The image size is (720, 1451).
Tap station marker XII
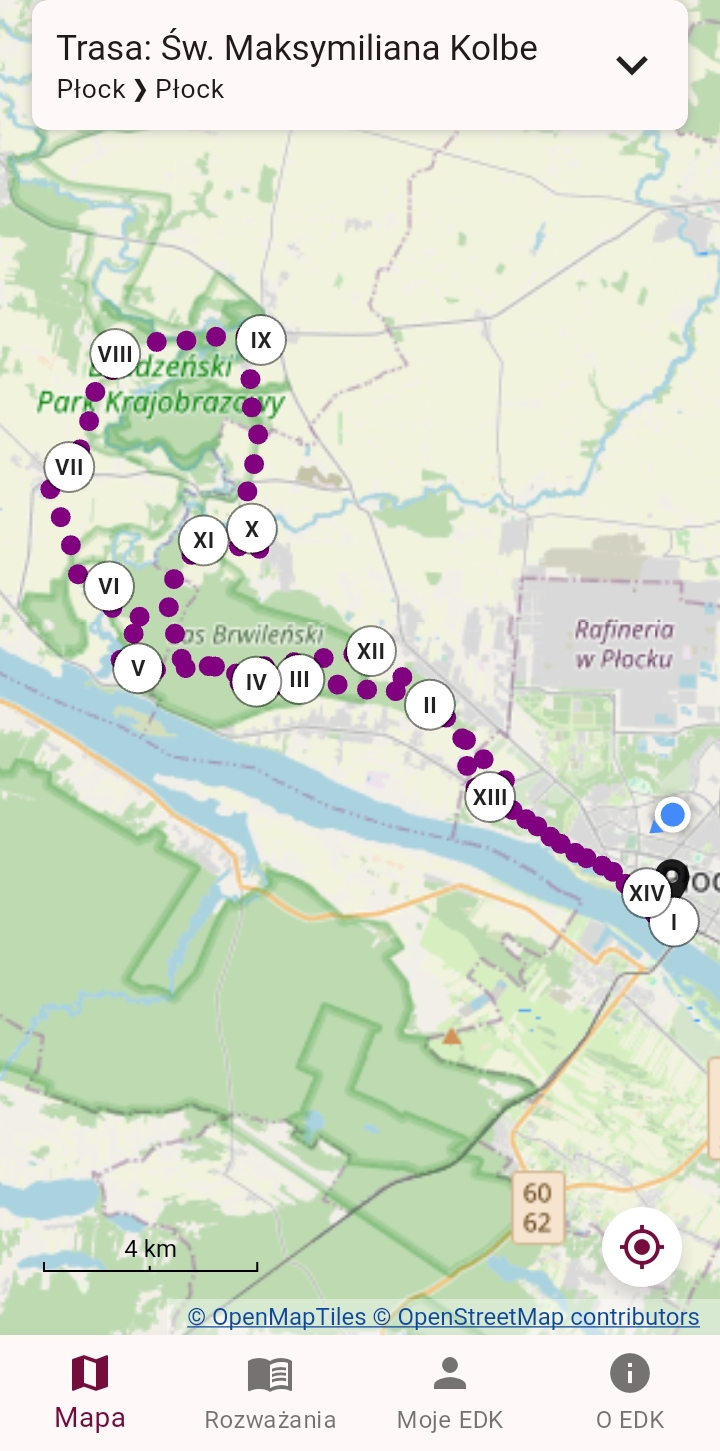371,651
